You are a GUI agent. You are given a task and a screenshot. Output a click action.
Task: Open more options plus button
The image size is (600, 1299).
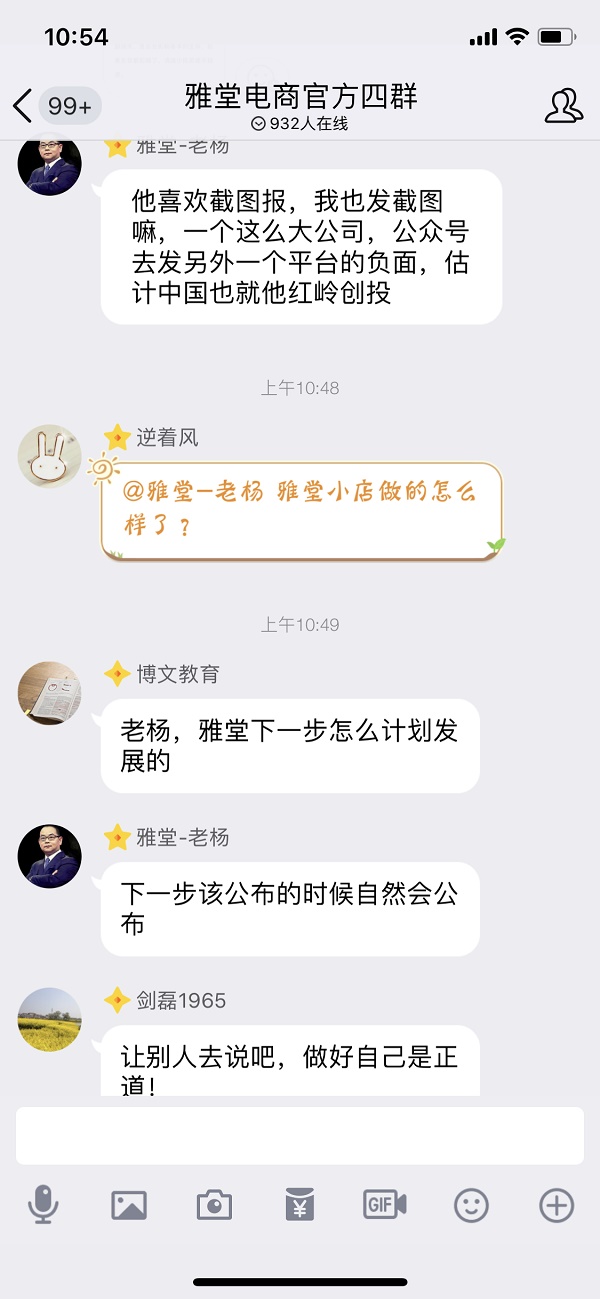coord(556,1205)
